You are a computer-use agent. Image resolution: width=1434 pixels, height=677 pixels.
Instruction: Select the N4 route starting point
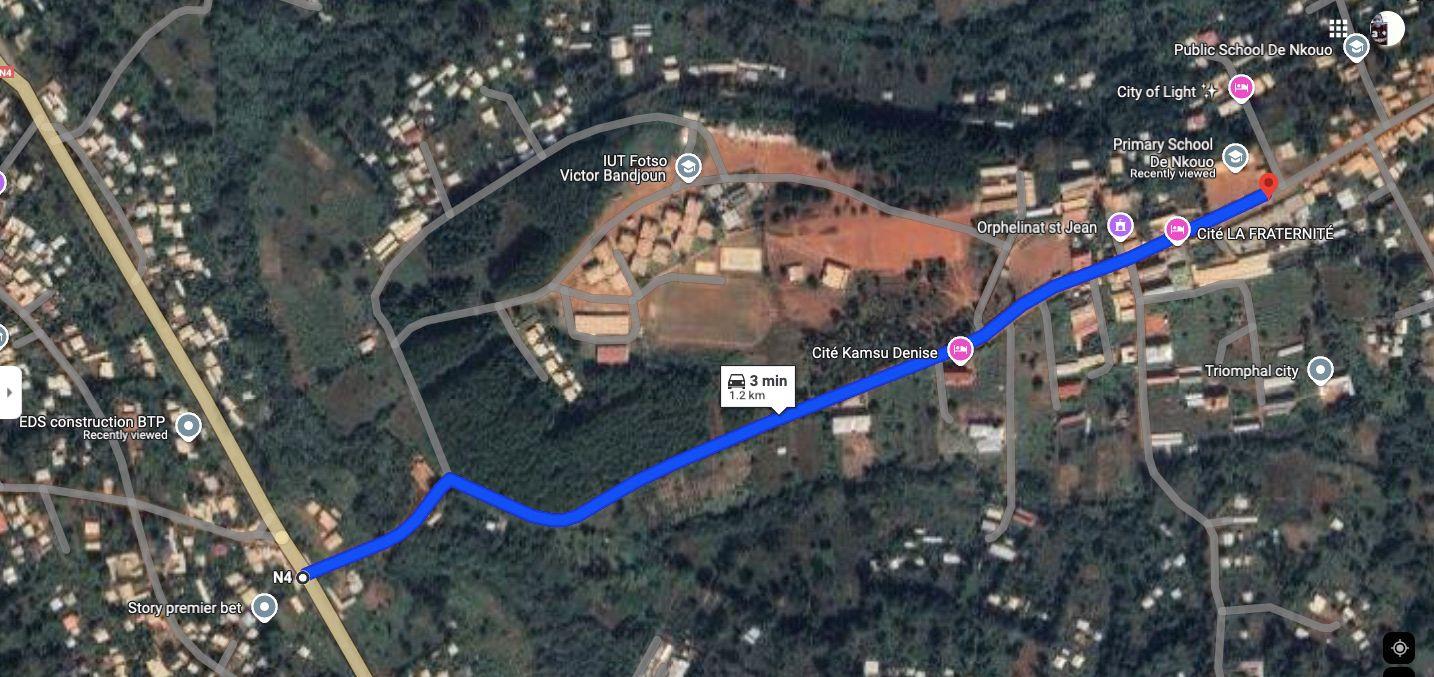click(x=302, y=577)
